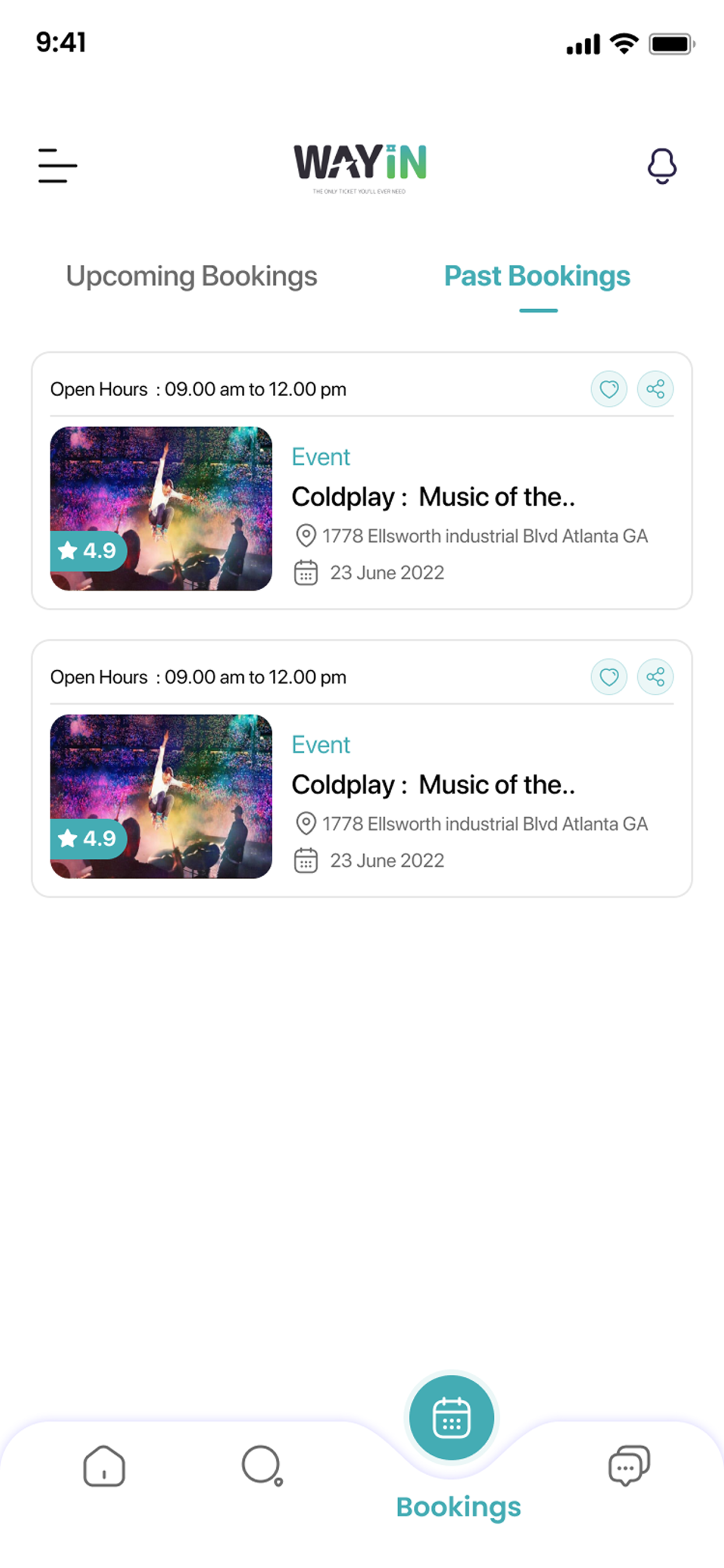Expand the first booking card details
724x1568 pixels.
362,479
